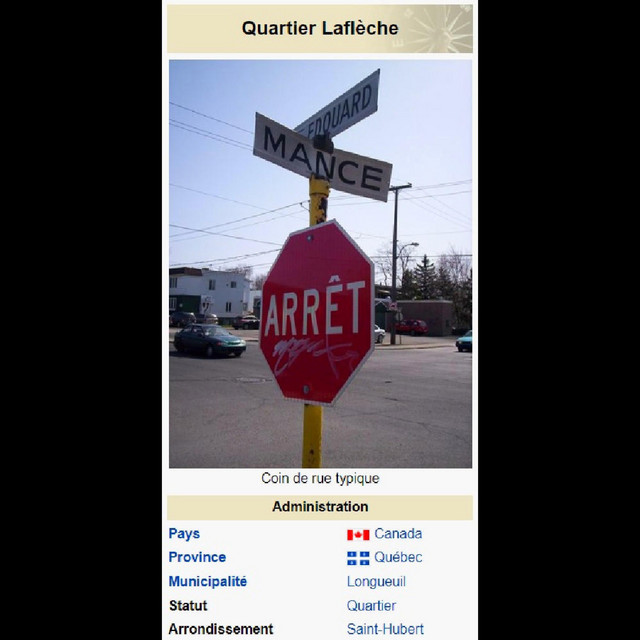
Task: Open the Saint-Hubert arrondissement link
Action: click(385, 630)
